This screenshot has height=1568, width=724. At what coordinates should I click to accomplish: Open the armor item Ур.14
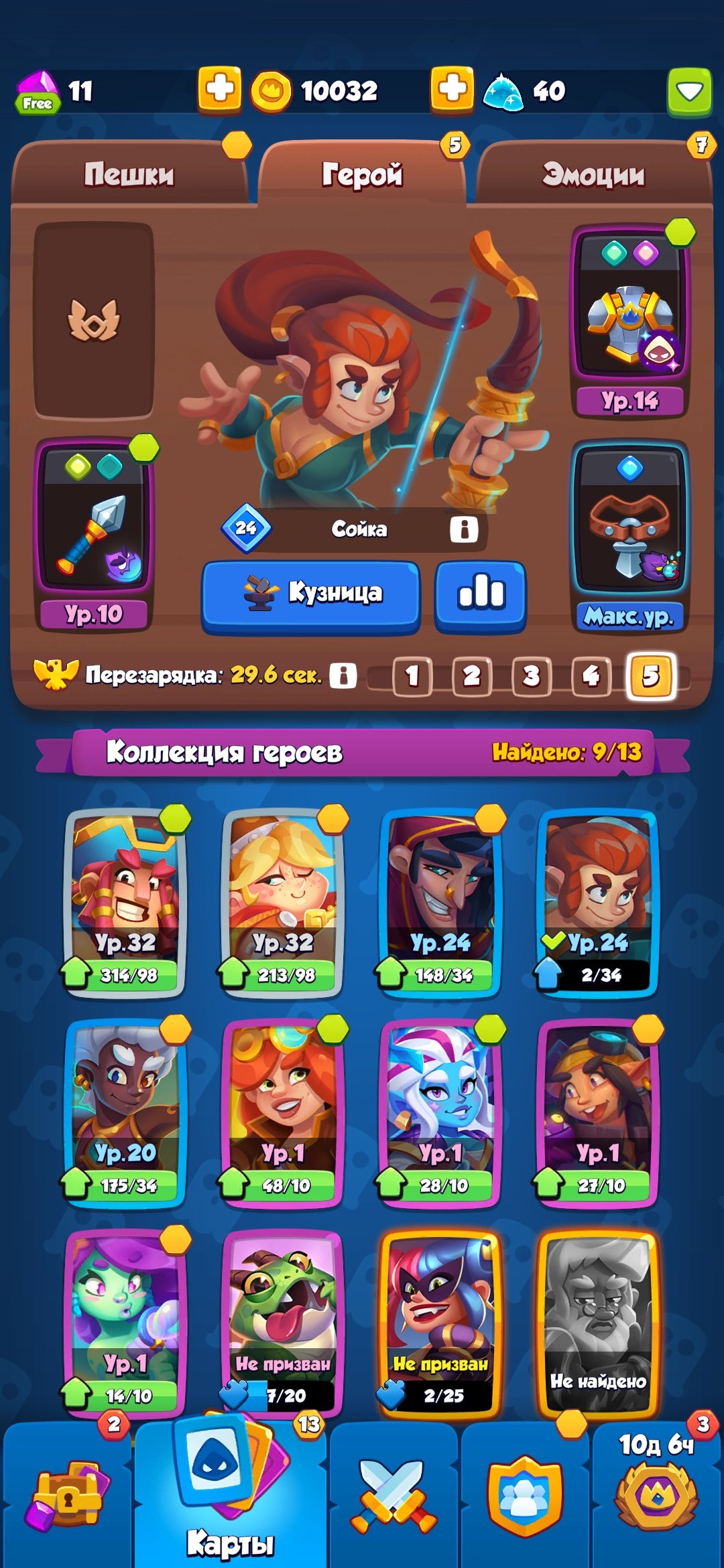[629, 322]
